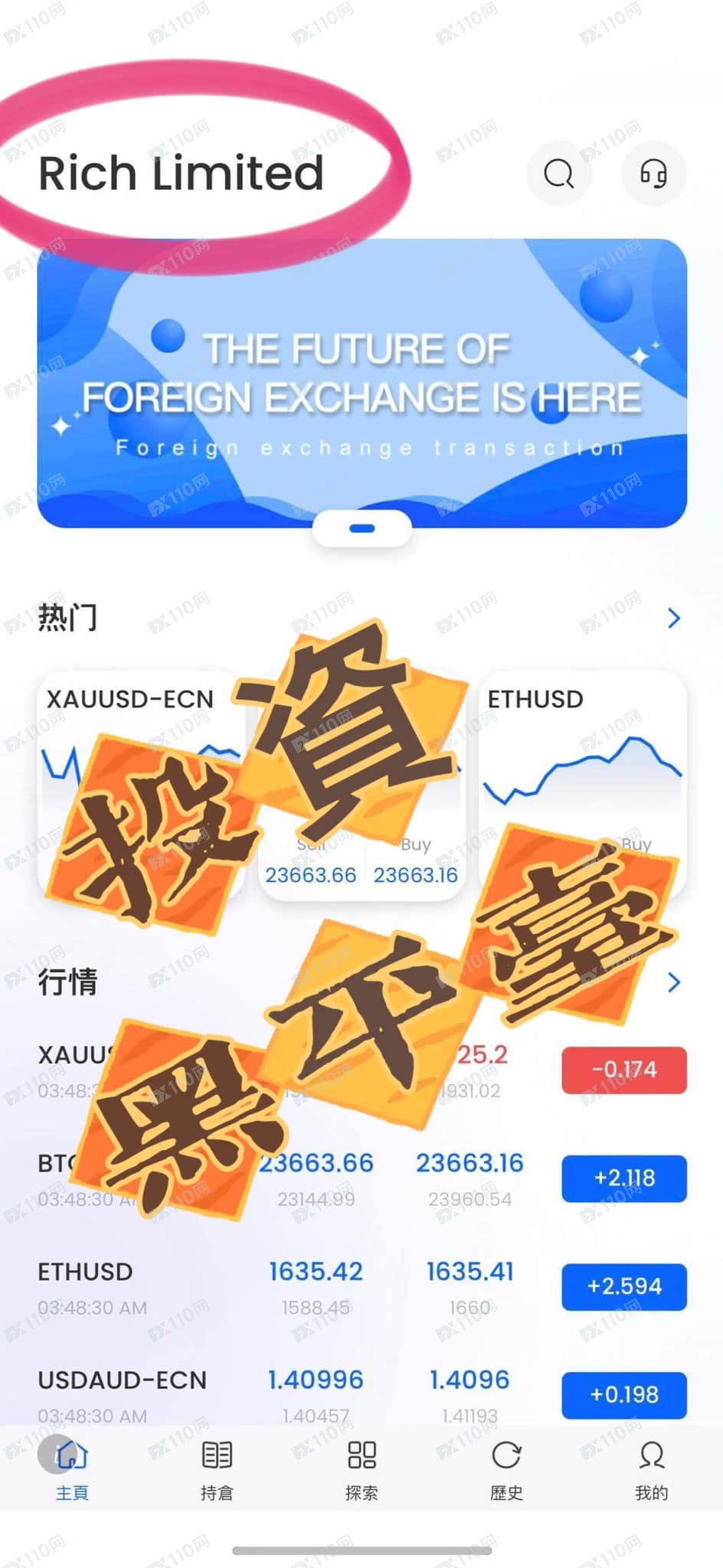
Task: Open the search icon
Action: [559, 173]
